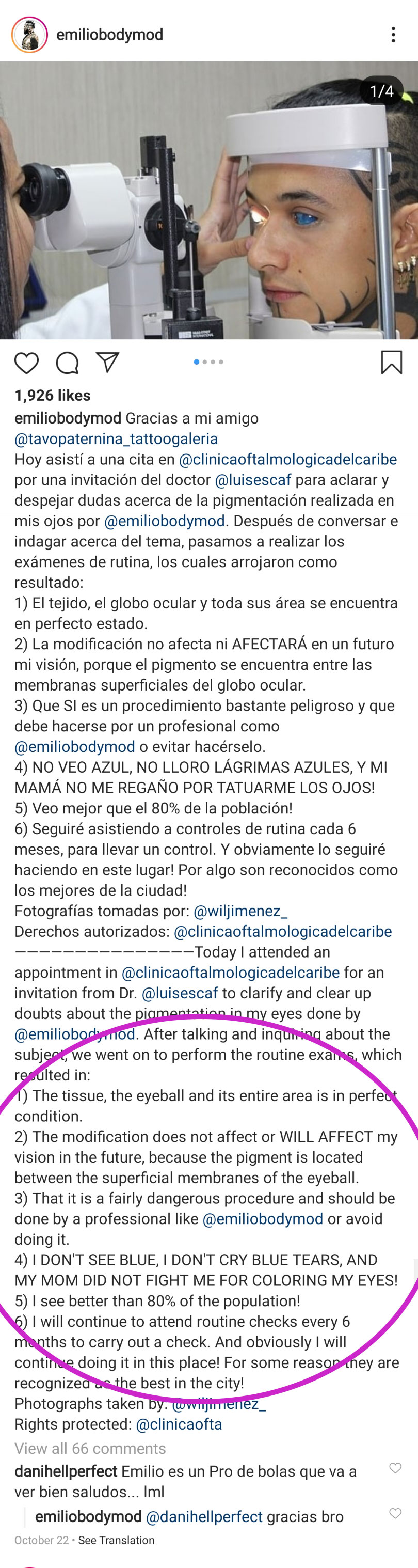View who liked via 1,926 likes
Viewport: 418px width, 1568px height.
pos(52,396)
